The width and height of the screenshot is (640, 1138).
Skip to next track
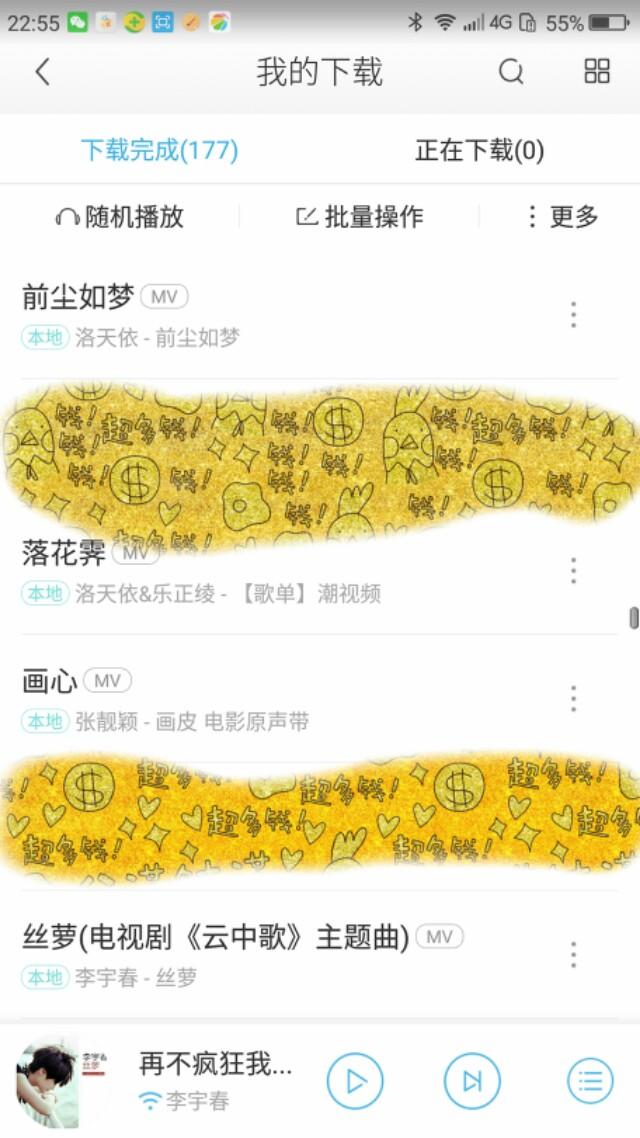472,1081
